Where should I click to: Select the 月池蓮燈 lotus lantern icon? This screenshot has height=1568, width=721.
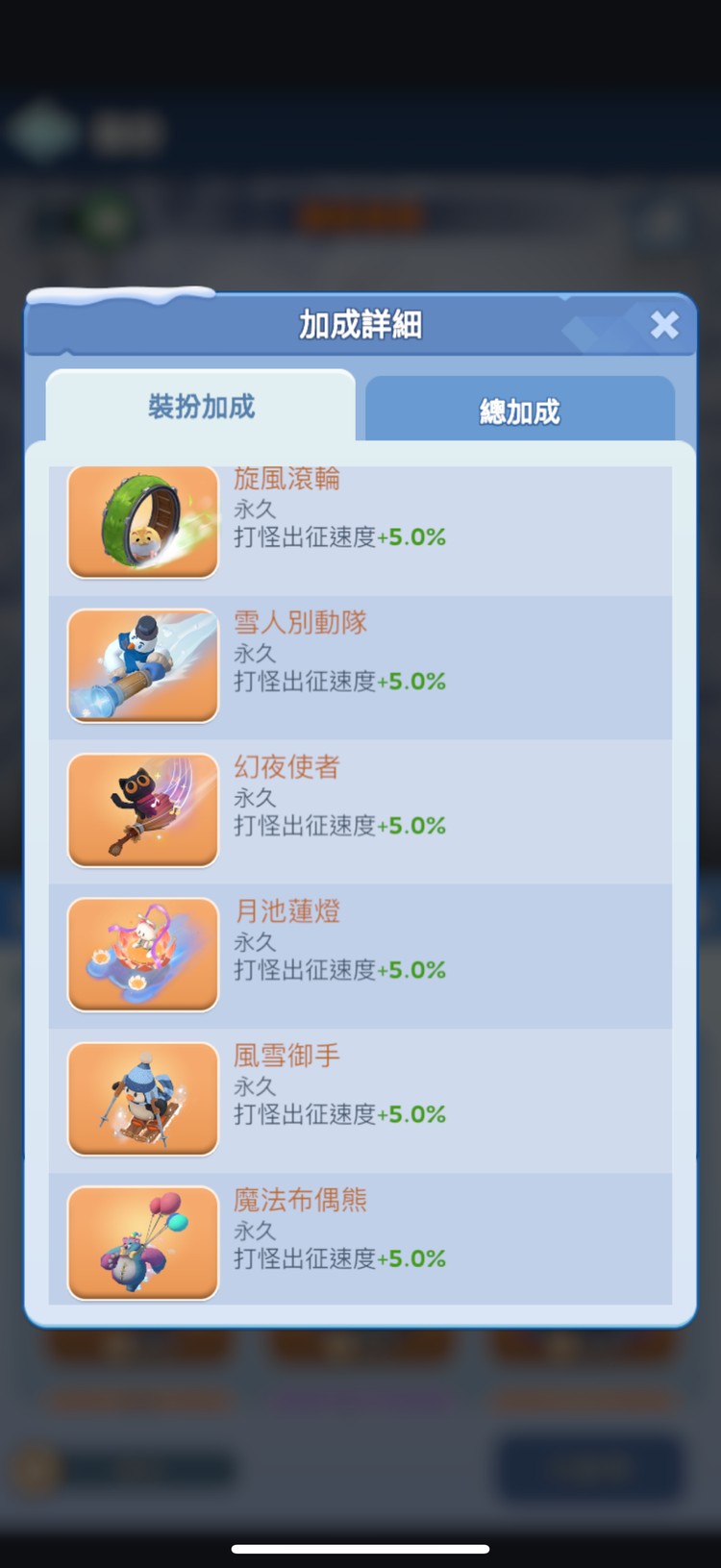pos(142,955)
